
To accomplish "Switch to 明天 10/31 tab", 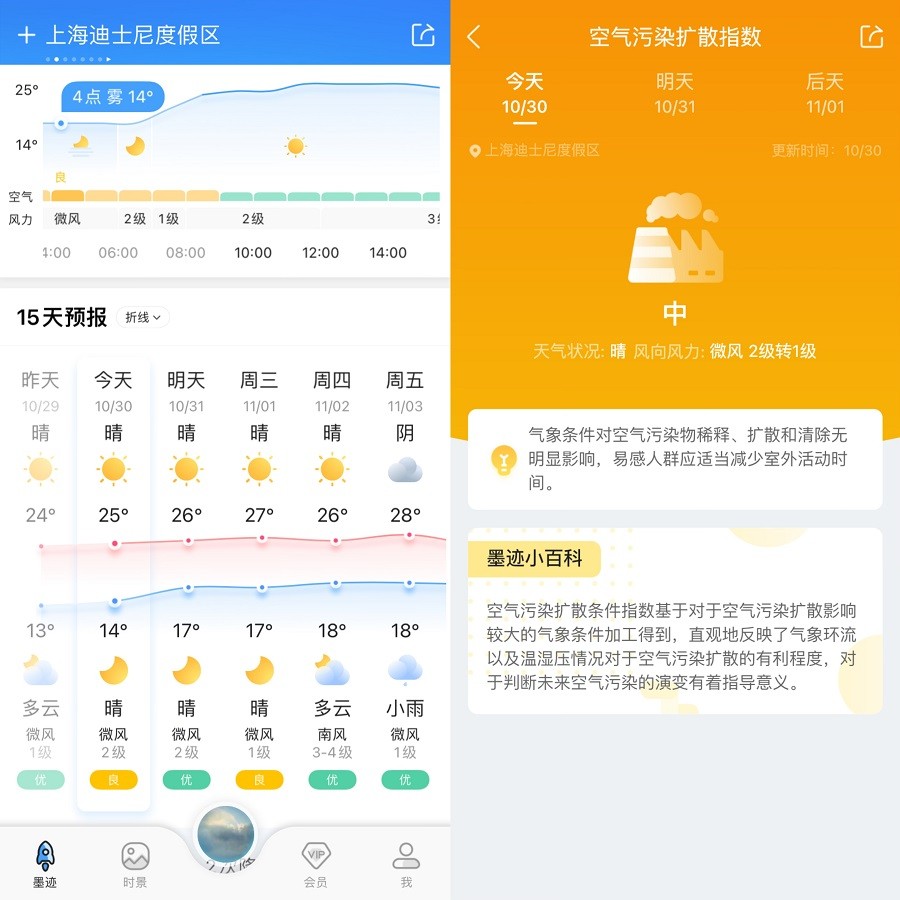I will [x=674, y=93].
